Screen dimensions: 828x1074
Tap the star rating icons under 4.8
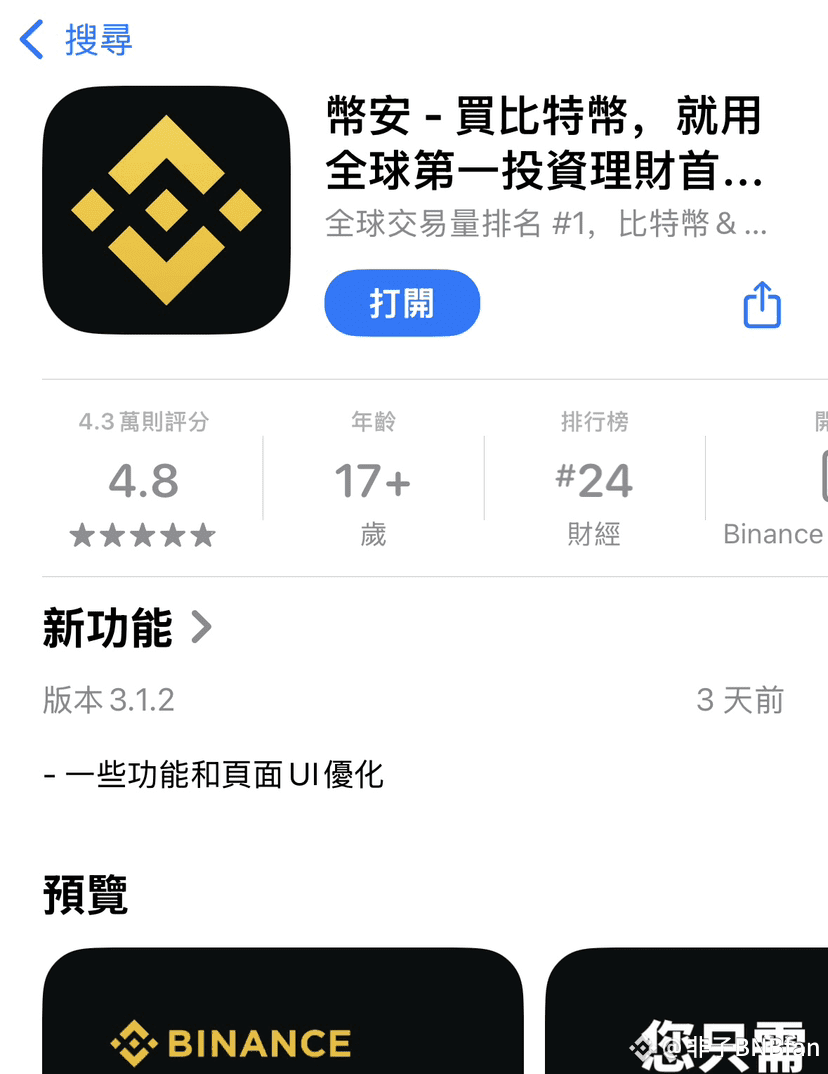(x=142, y=534)
